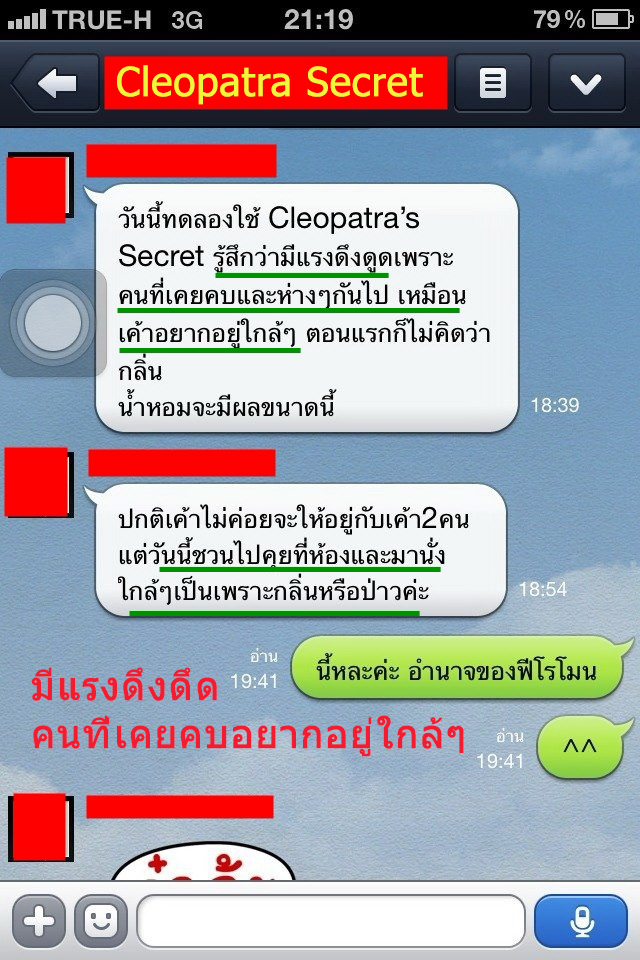Go back to the chat list
This screenshot has width=640, height=960.
pyautogui.click(x=53, y=84)
